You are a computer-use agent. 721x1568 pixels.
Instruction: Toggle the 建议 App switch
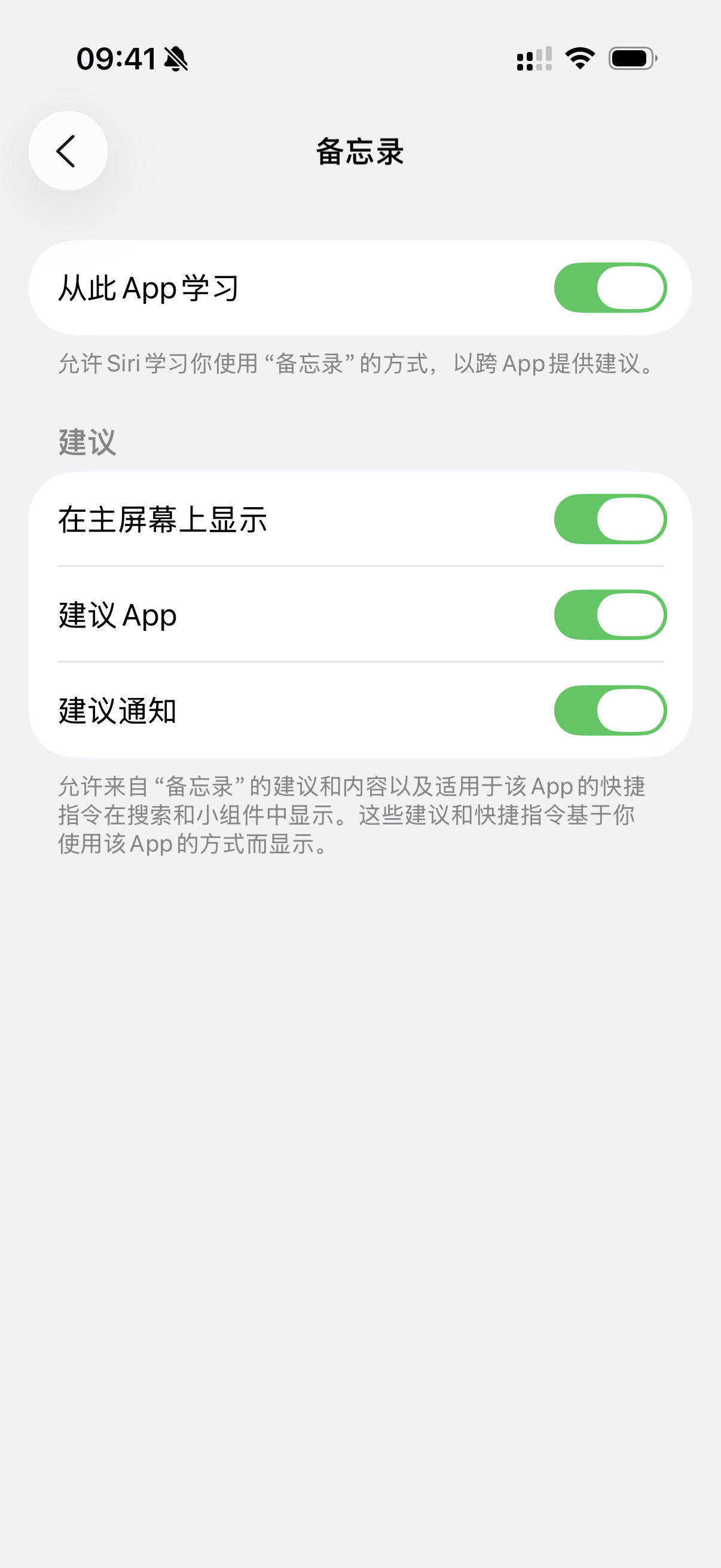click(x=610, y=615)
